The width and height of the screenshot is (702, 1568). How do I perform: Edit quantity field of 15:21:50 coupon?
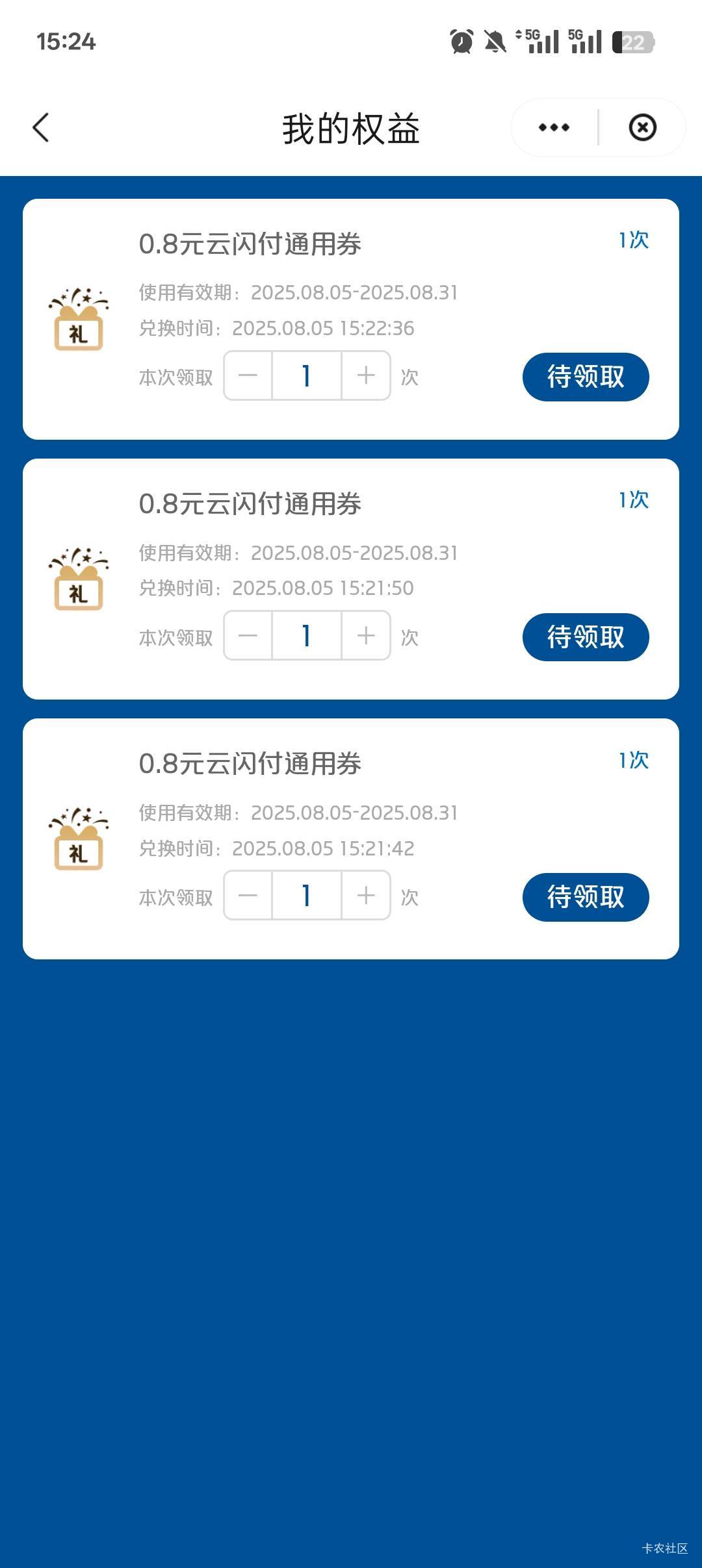(306, 635)
